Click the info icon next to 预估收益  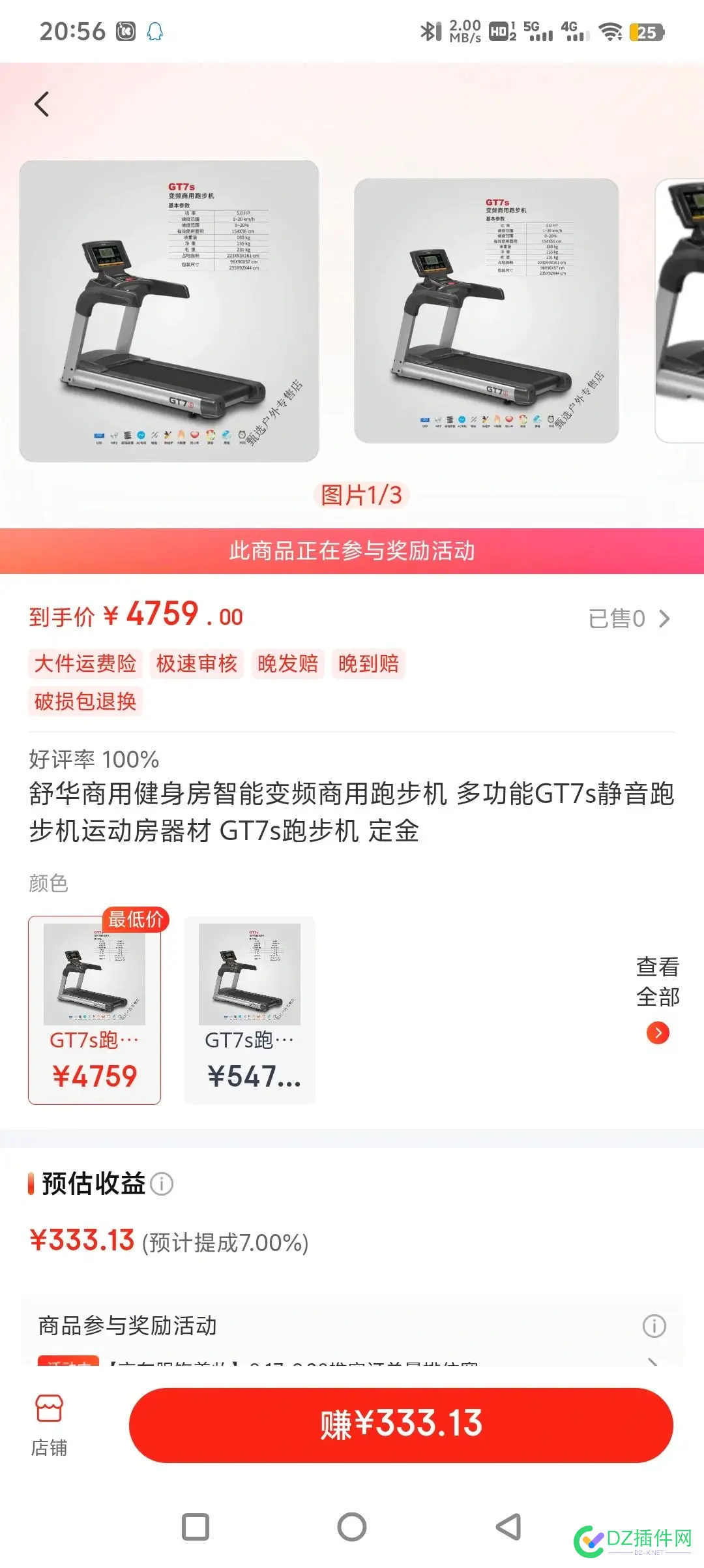pos(162,1185)
